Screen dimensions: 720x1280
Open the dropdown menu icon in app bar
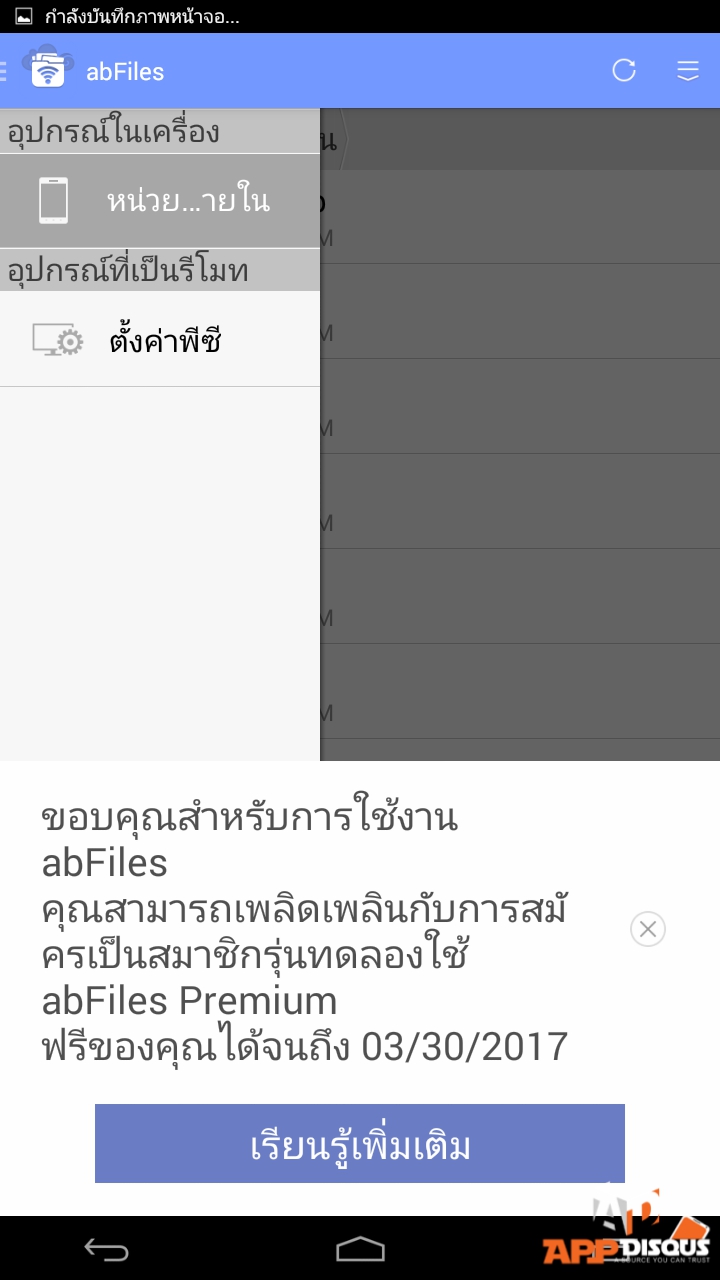(x=687, y=70)
